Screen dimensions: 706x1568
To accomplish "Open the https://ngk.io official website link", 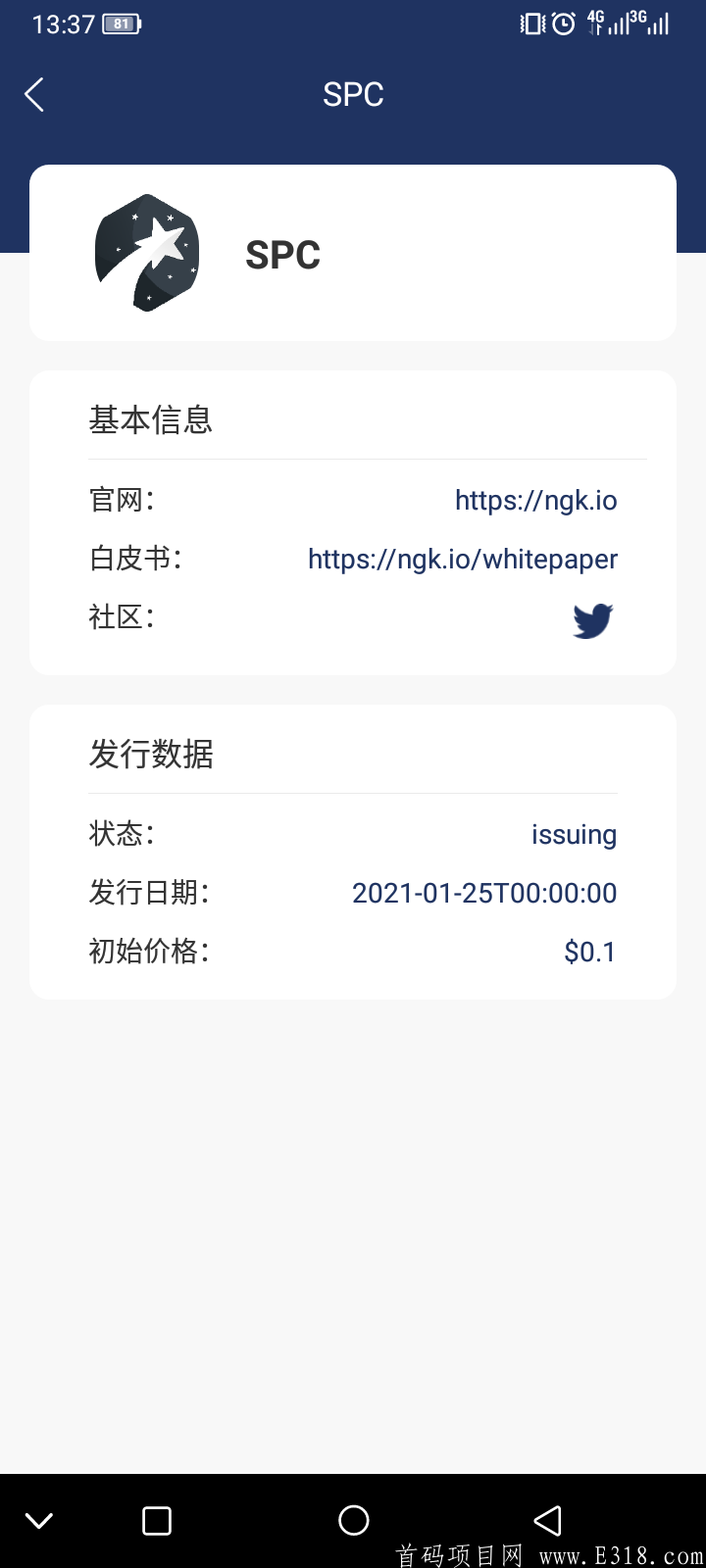I will pyautogui.click(x=535, y=500).
